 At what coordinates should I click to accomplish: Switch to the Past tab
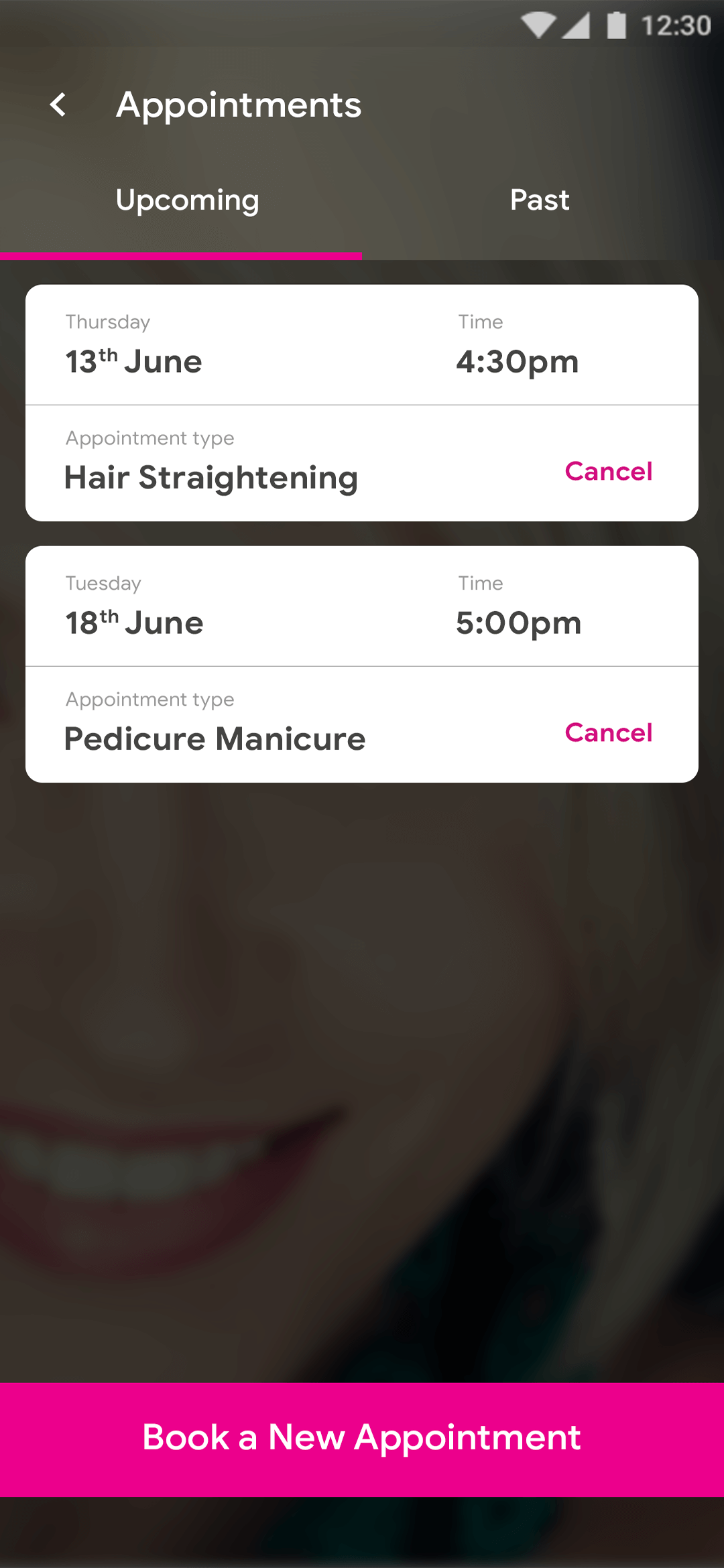(x=540, y=200)
